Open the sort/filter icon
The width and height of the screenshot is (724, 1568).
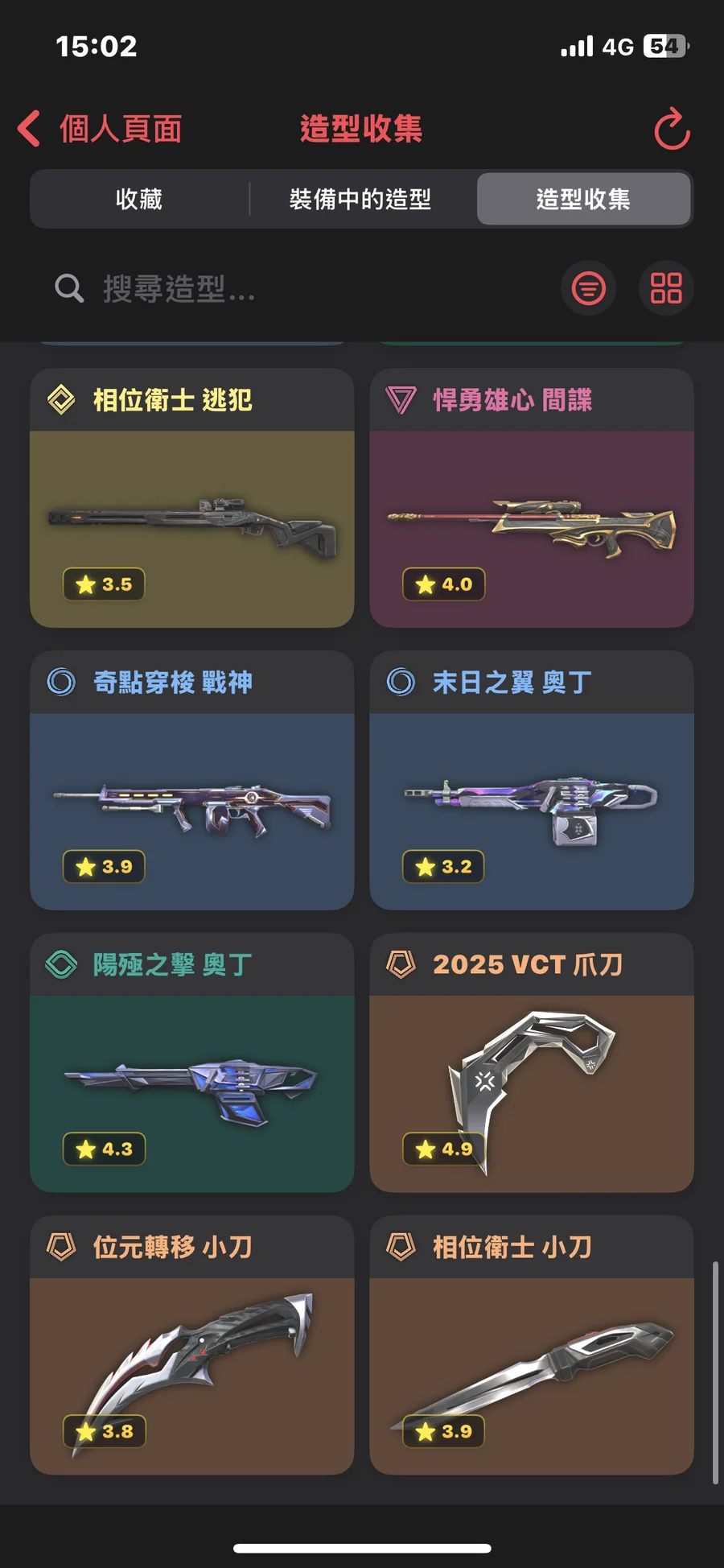click(588, 288)
